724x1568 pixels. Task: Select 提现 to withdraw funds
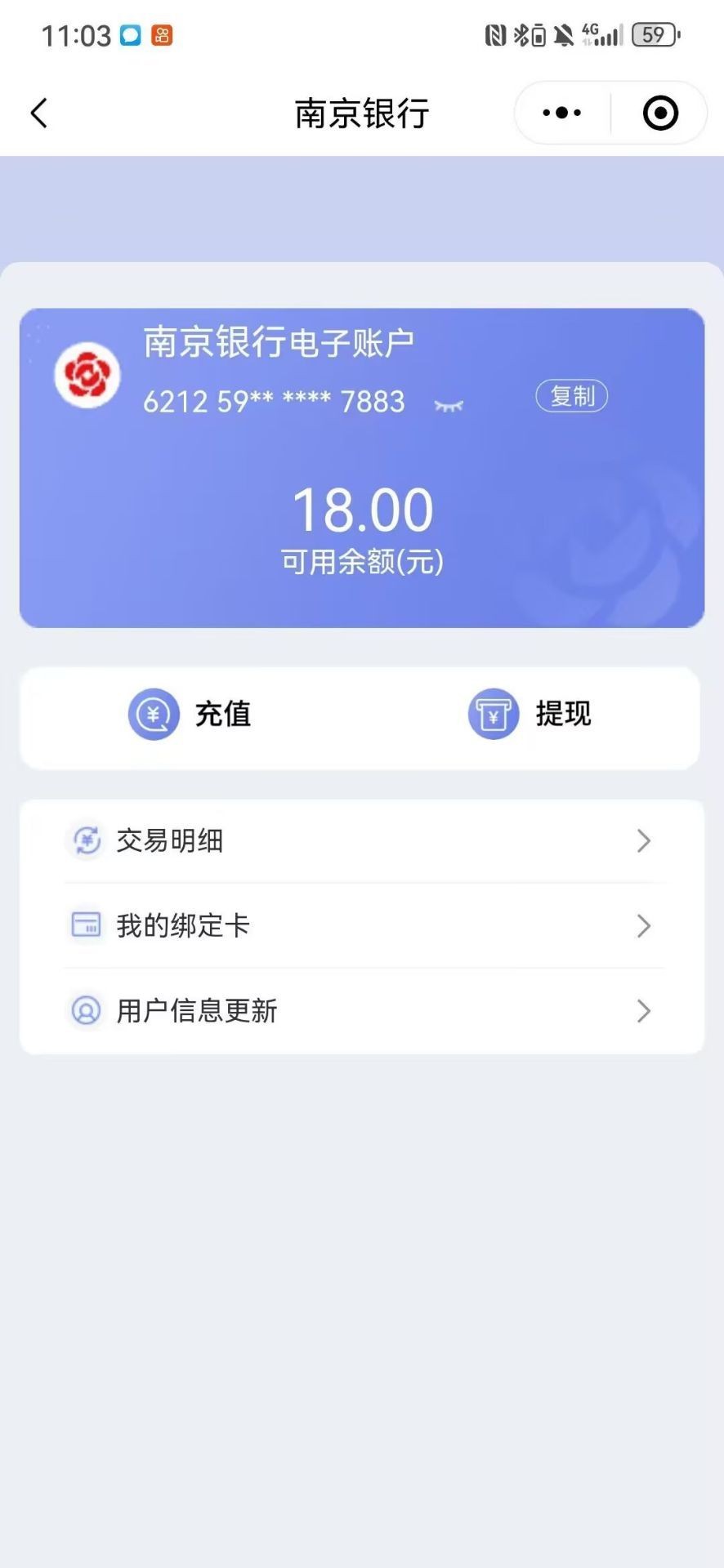pyautogui.click(x=530, y=715)
